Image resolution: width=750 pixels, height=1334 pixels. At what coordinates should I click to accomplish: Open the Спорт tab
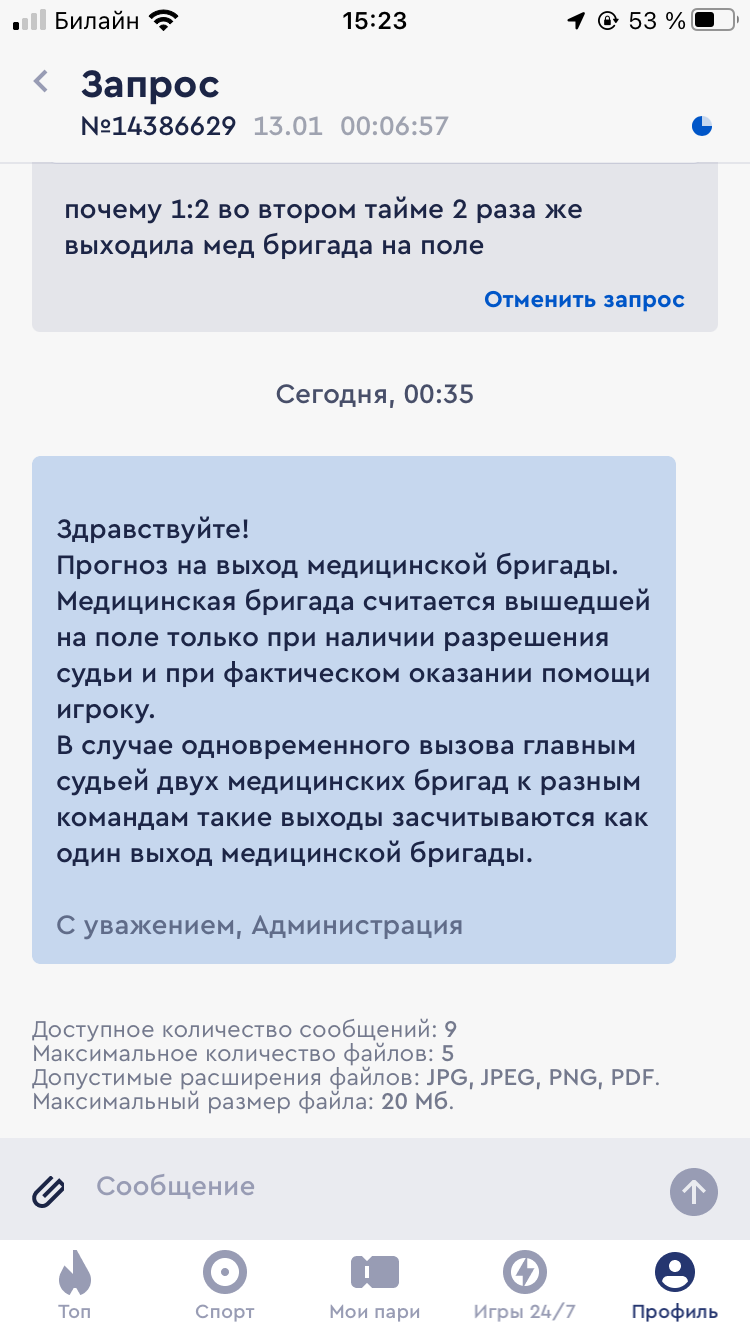point(225,1286)
